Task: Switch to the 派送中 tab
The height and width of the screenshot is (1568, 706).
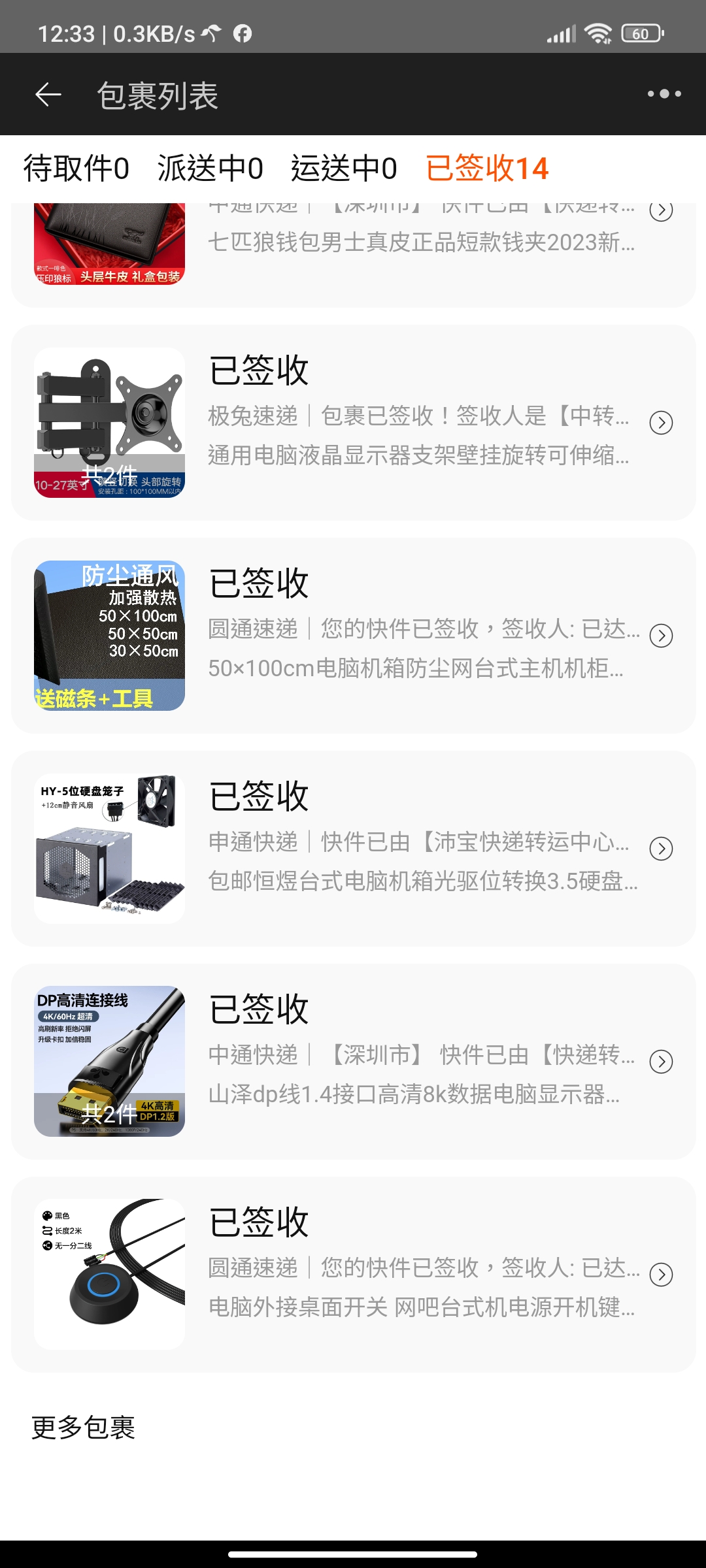Action: pyautogui.click(x=210, y=169)
